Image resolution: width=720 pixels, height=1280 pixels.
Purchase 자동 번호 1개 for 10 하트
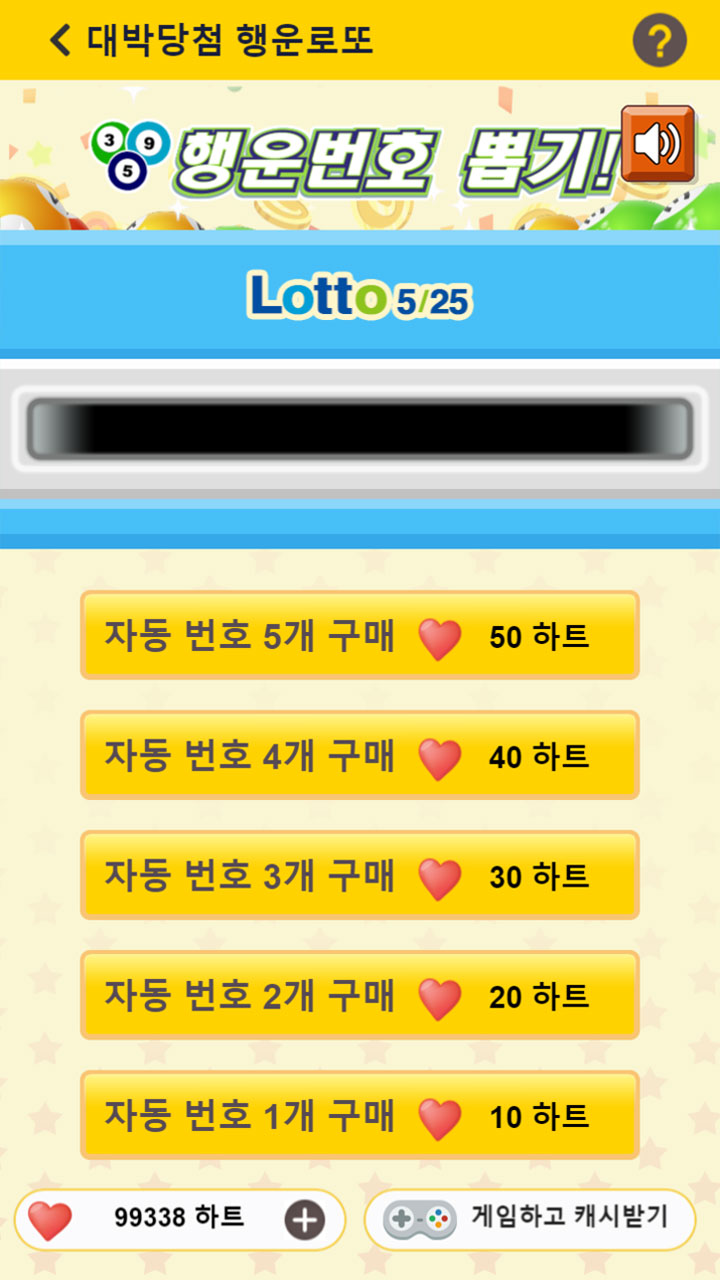(359, 1115)
